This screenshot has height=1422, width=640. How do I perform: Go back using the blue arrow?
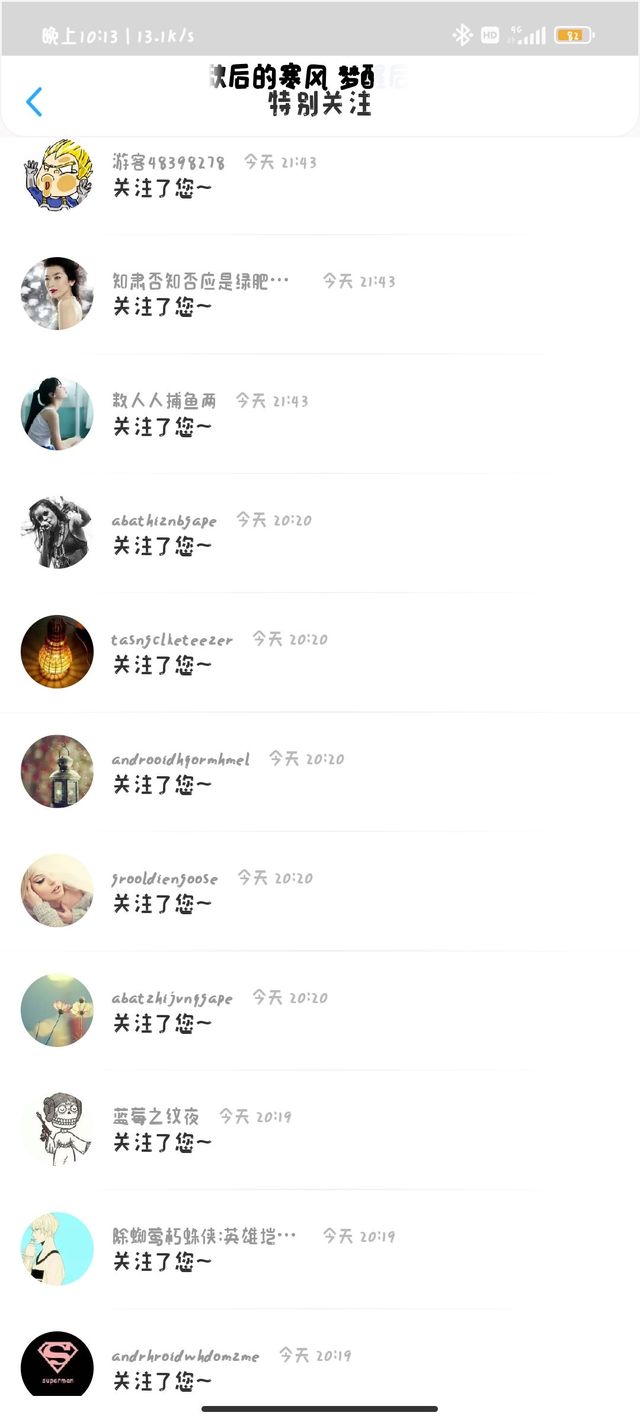34,101
